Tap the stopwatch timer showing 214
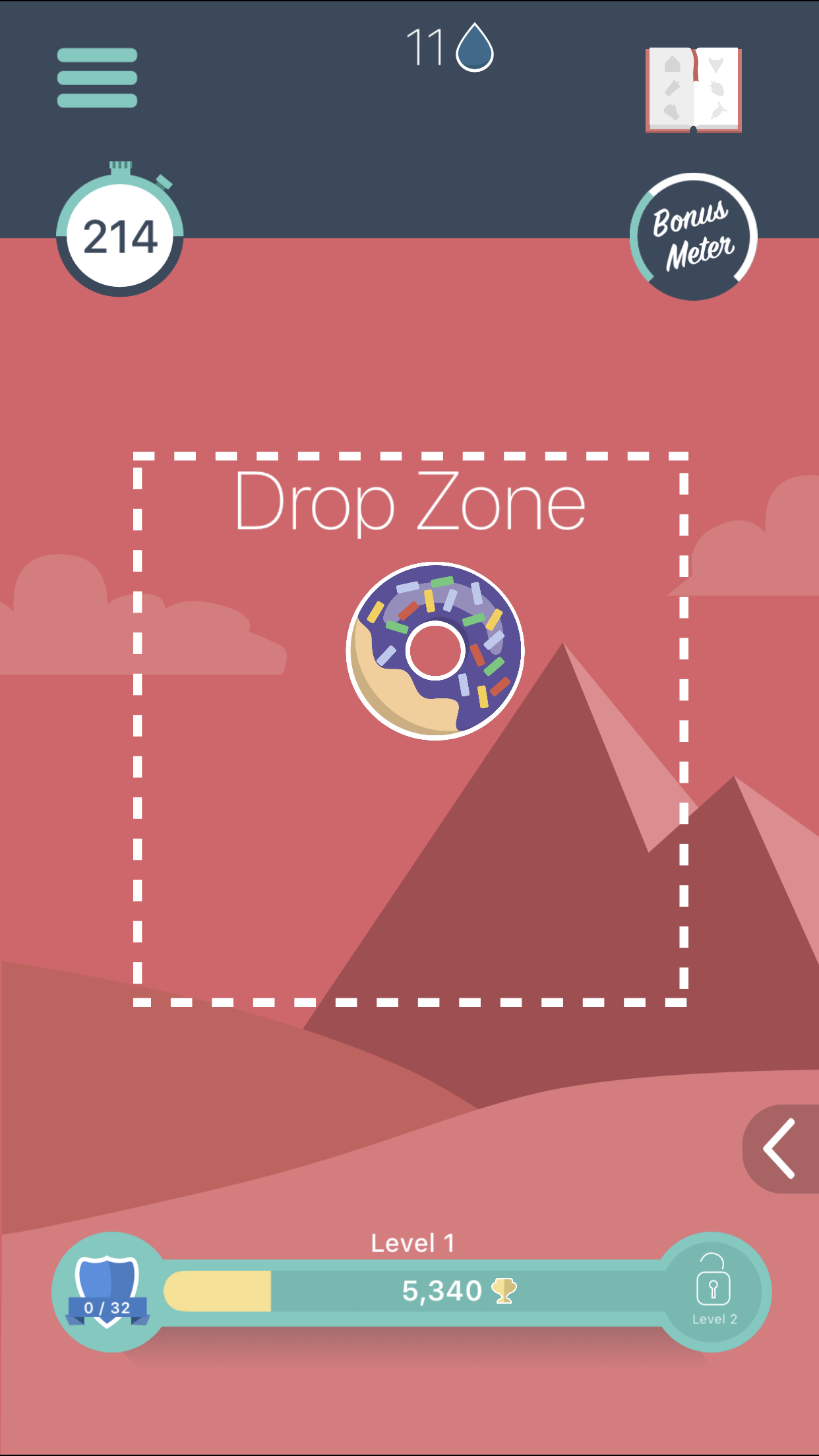 click(x=120, y=234)
